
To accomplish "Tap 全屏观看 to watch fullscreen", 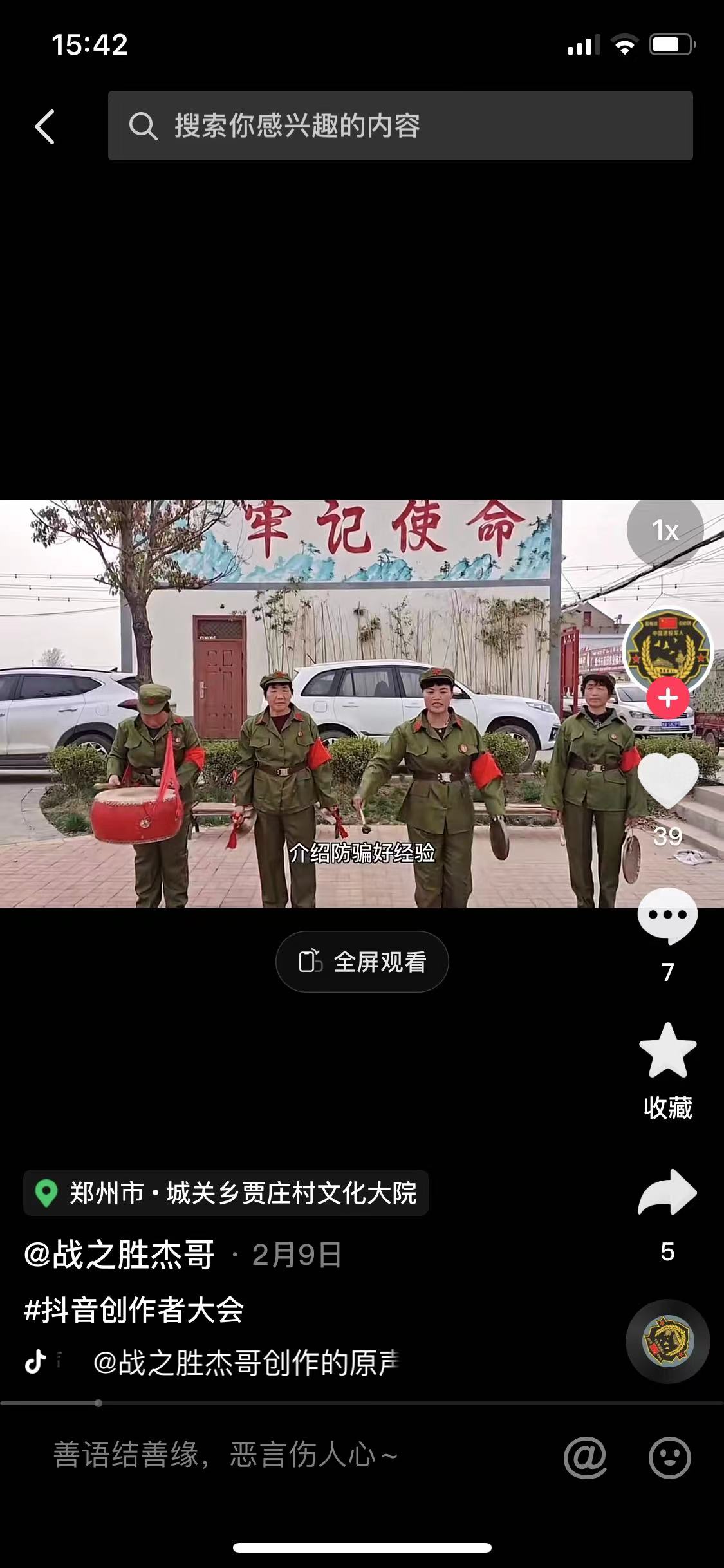I will [x=362, y=962].
